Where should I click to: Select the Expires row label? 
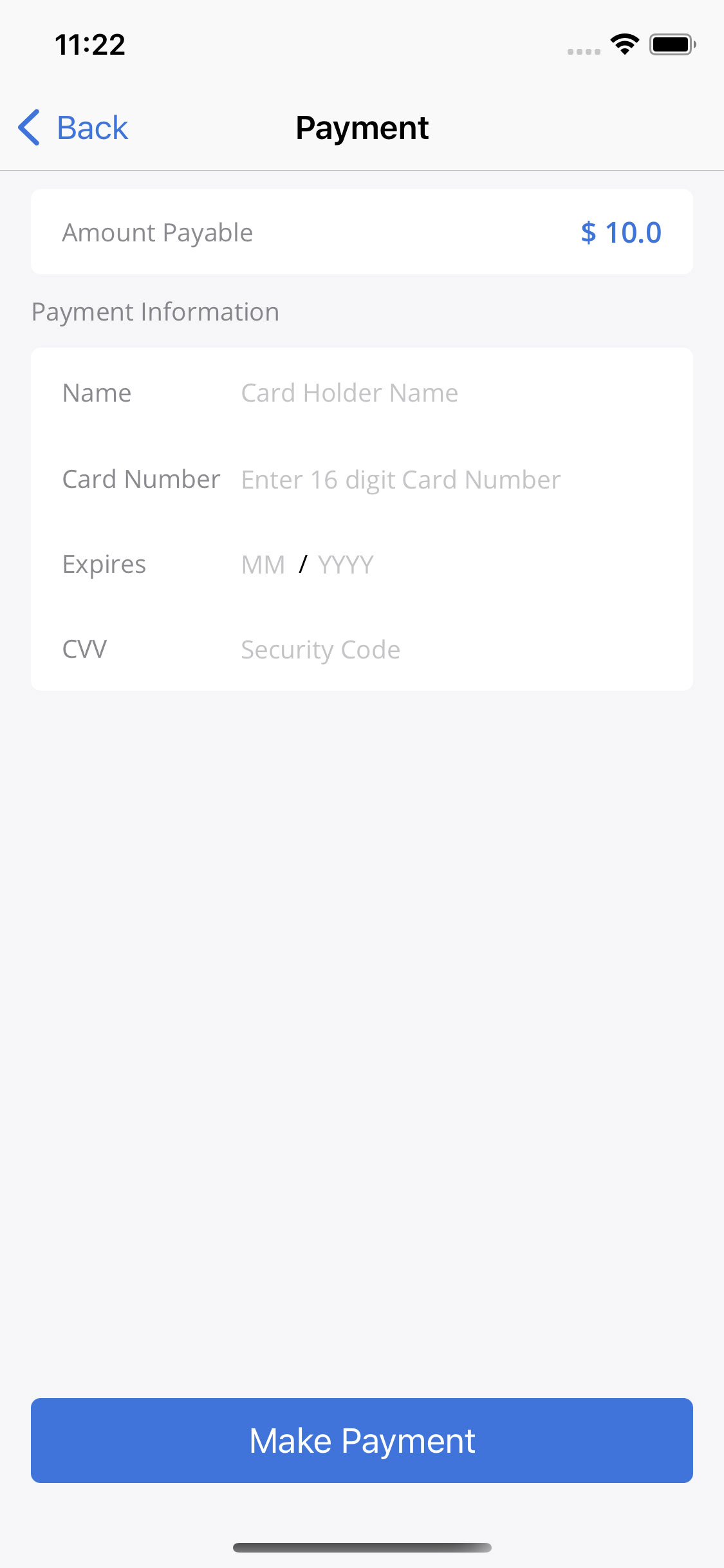[x=104, y=564]
